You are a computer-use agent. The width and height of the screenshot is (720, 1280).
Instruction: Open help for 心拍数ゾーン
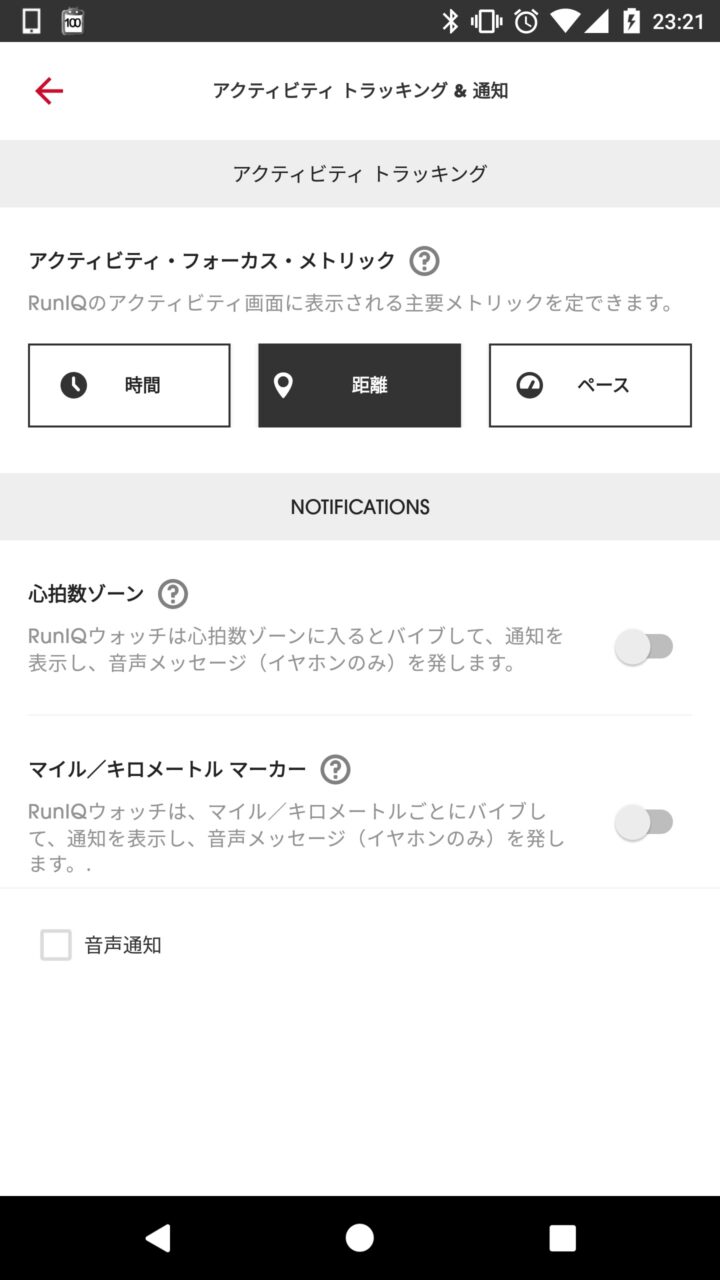click(x=173, y=594)
